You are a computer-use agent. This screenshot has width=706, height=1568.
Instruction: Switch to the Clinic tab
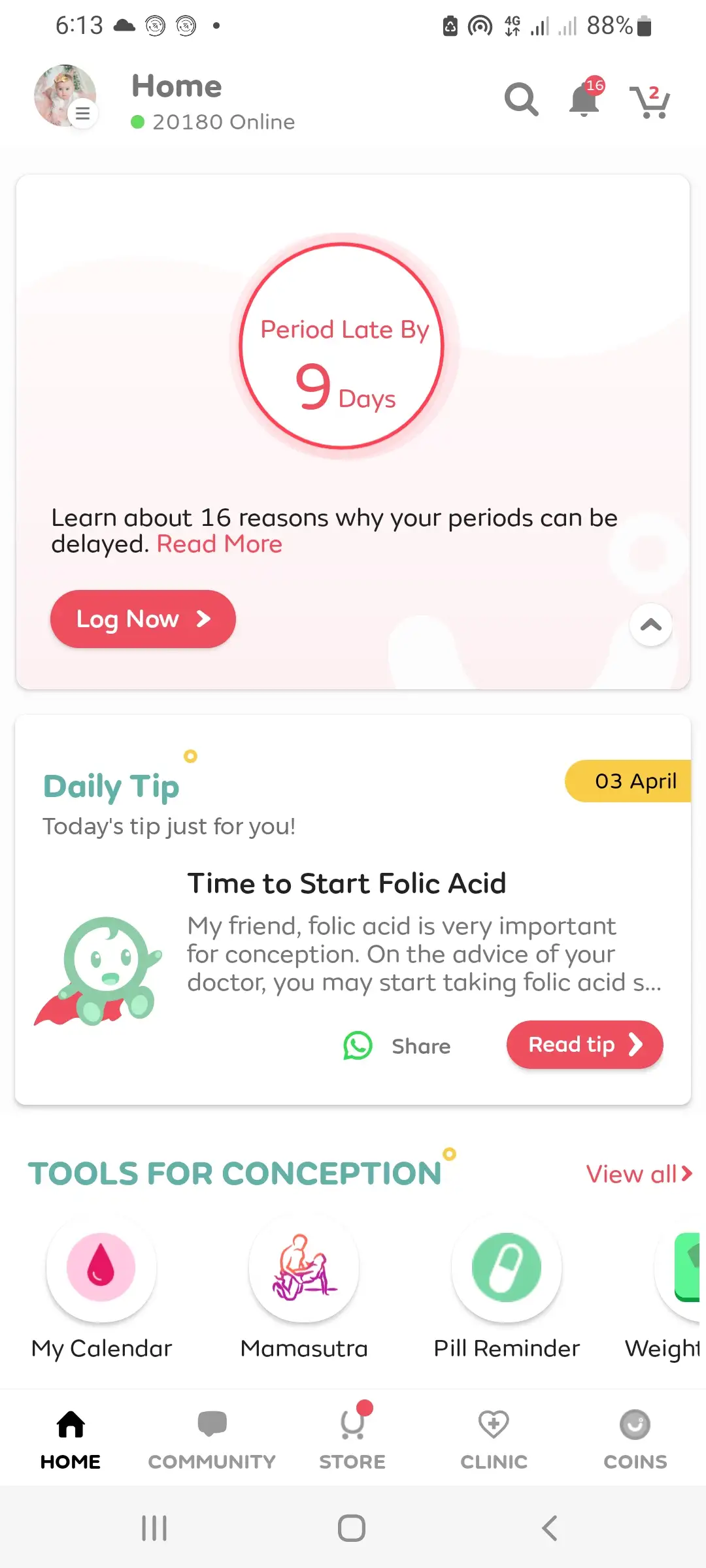[x=494, y=1437]
